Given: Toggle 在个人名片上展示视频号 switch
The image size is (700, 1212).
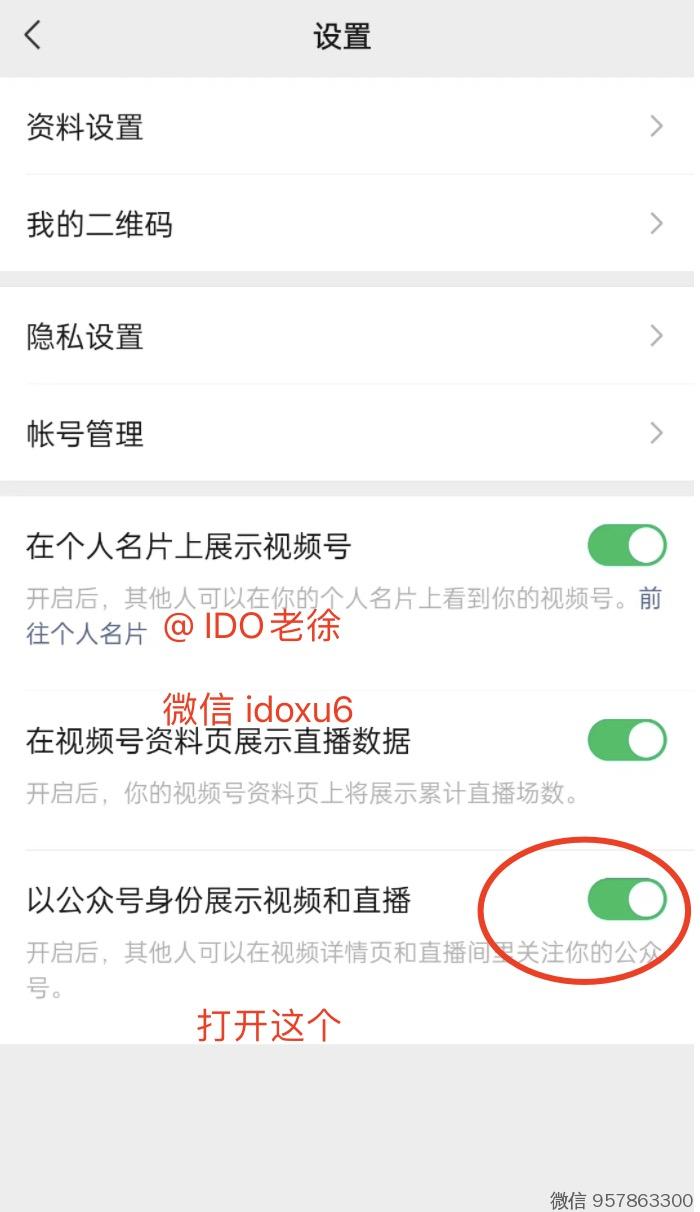Looking at the screenshot, I should click(x=627, y=546).
